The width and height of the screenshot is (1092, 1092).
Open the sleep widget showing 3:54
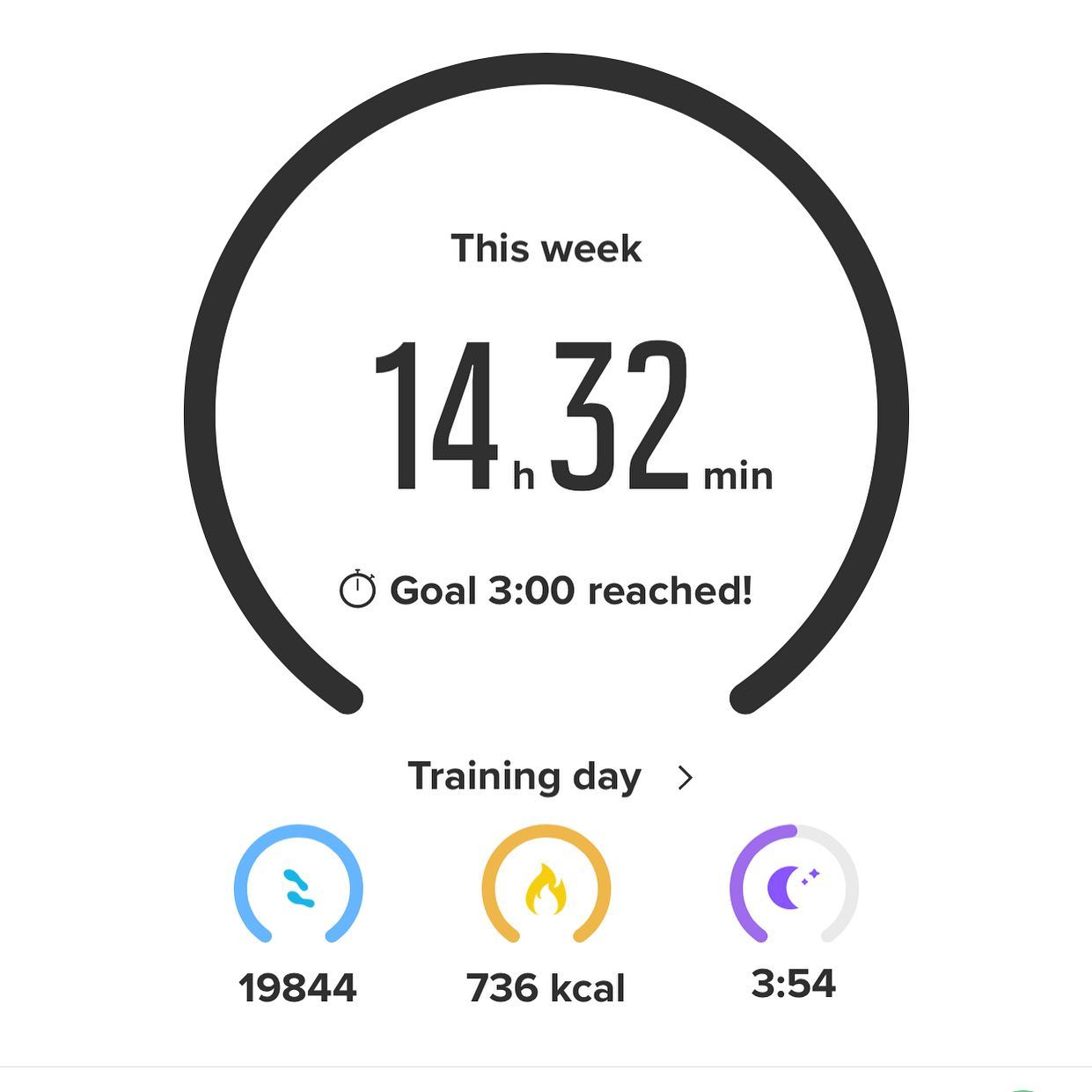point(794,887)
